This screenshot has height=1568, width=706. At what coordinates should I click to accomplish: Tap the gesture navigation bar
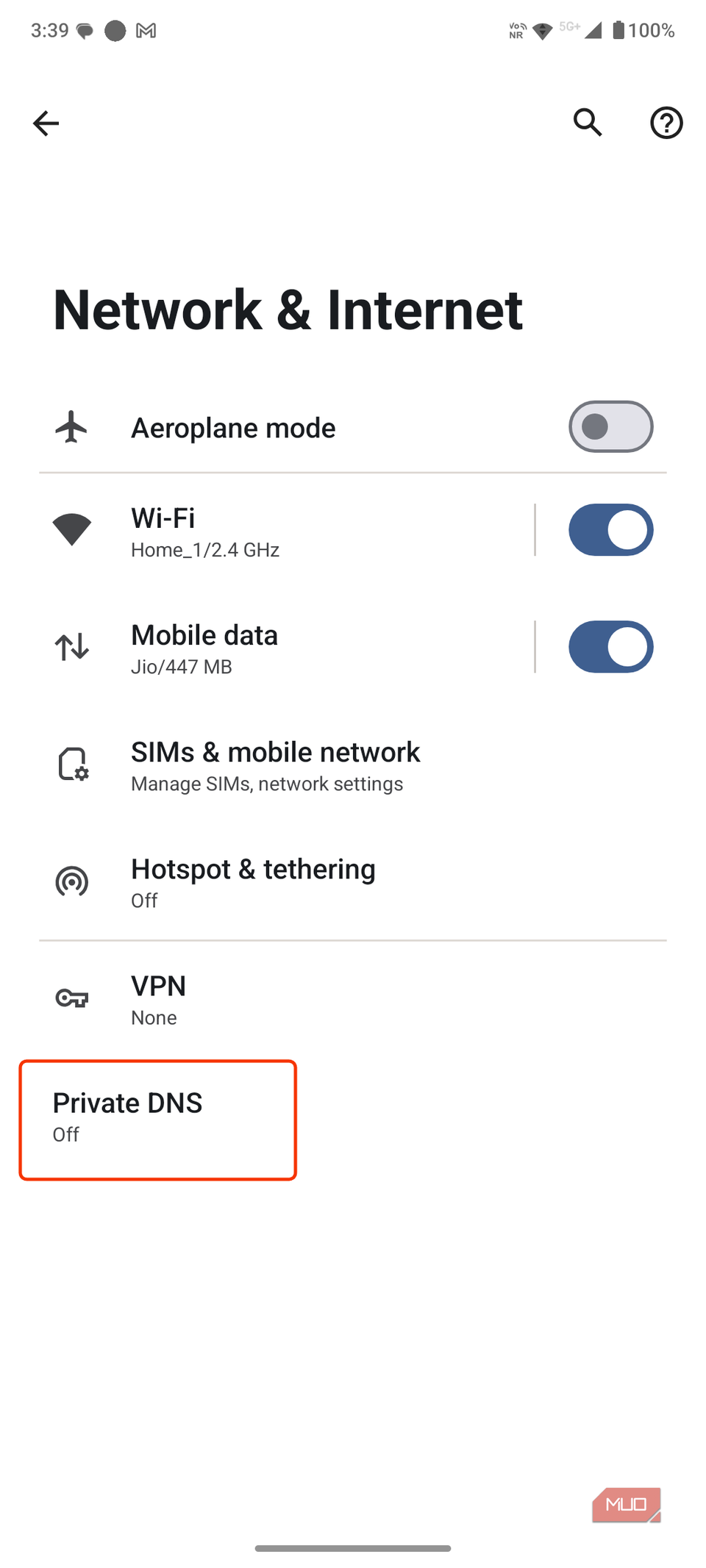coord(353,1547)
